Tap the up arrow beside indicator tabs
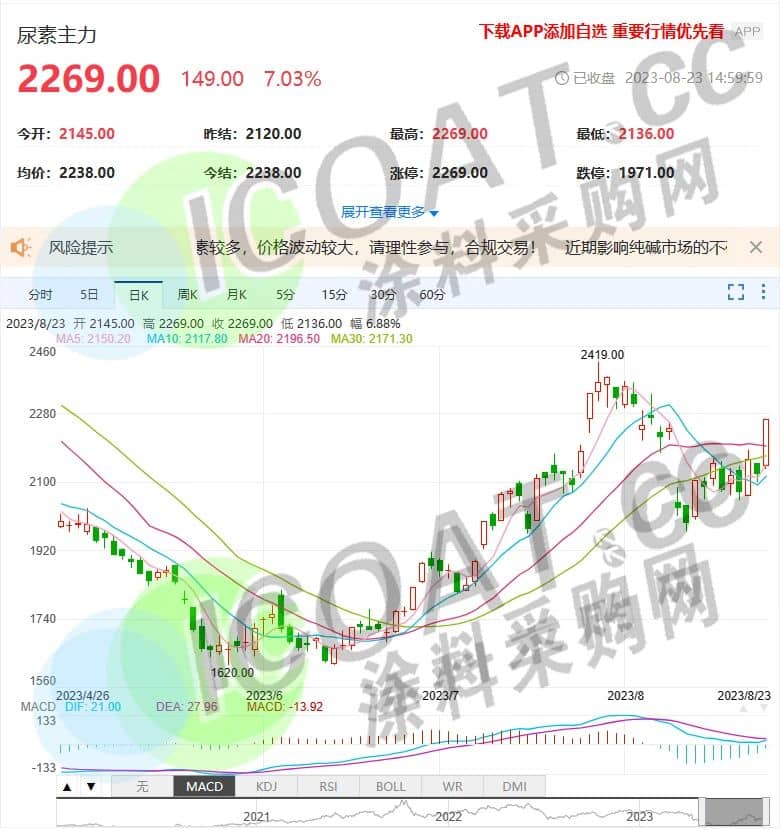 (x=68, y=786)
